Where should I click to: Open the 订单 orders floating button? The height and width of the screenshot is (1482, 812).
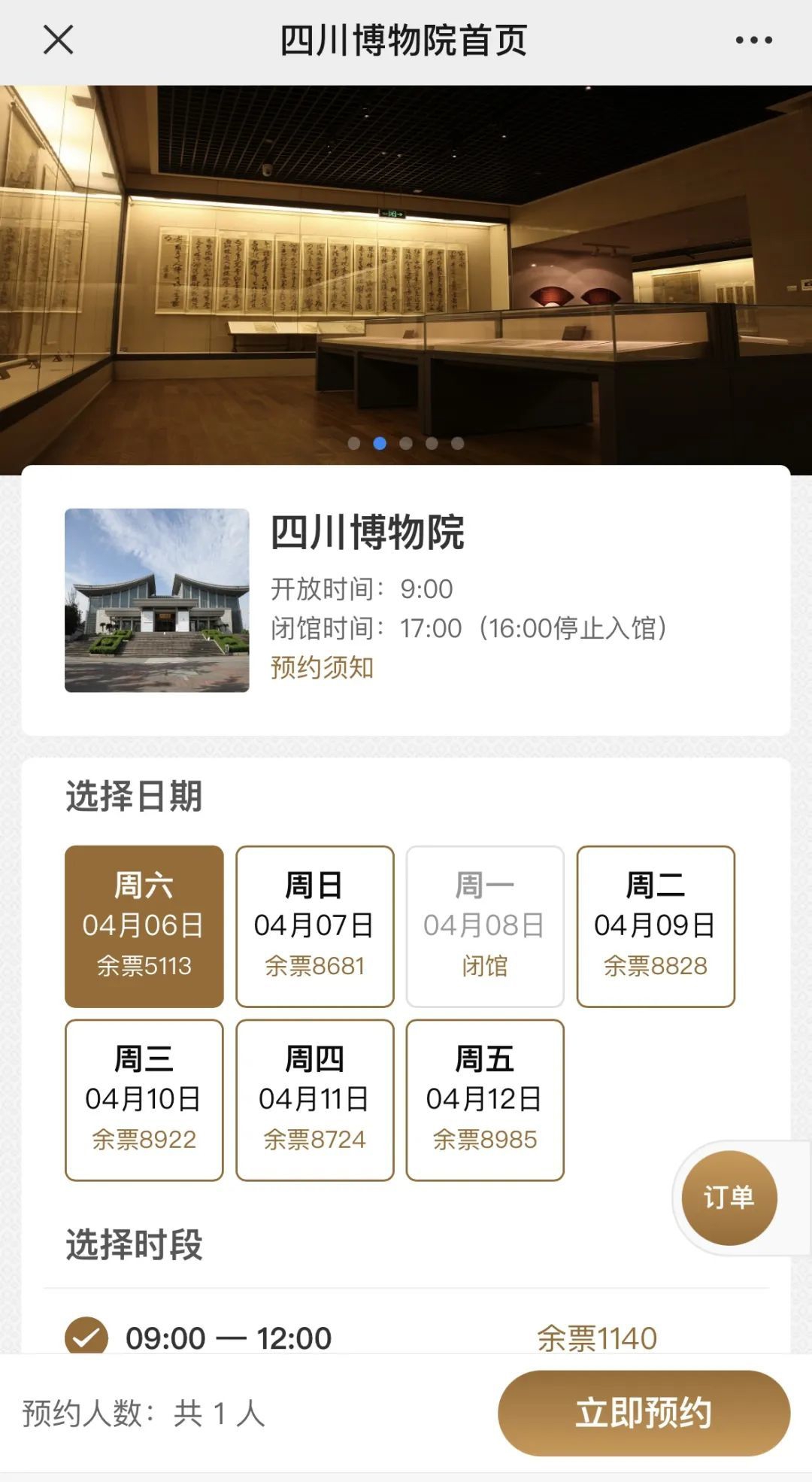click(729, 1197)
